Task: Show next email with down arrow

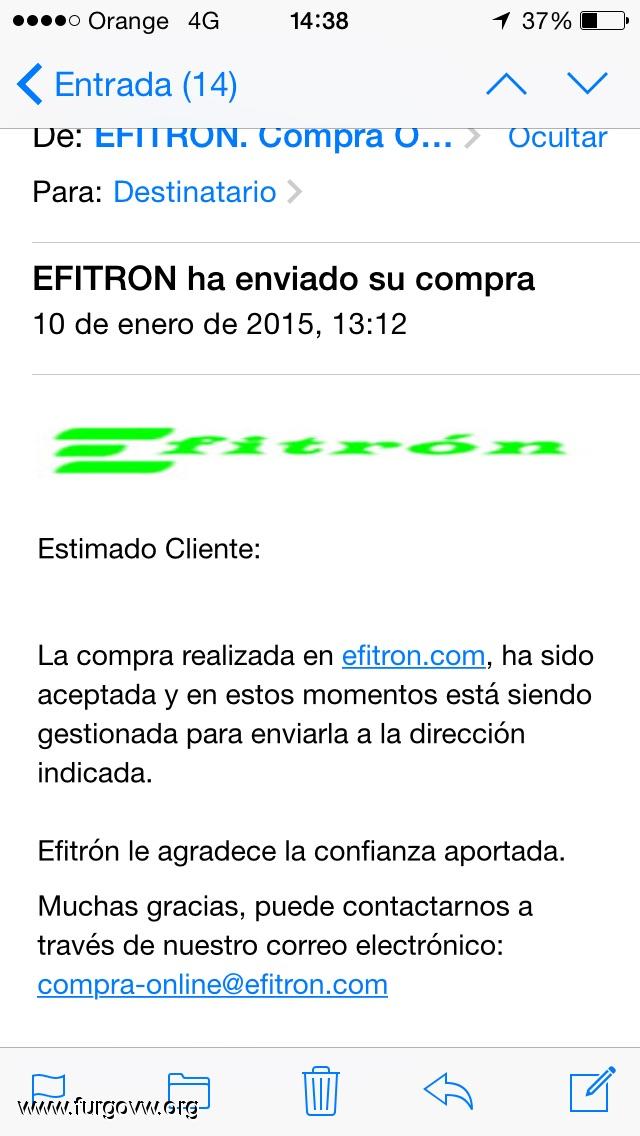Action: (x=587, y=84)
